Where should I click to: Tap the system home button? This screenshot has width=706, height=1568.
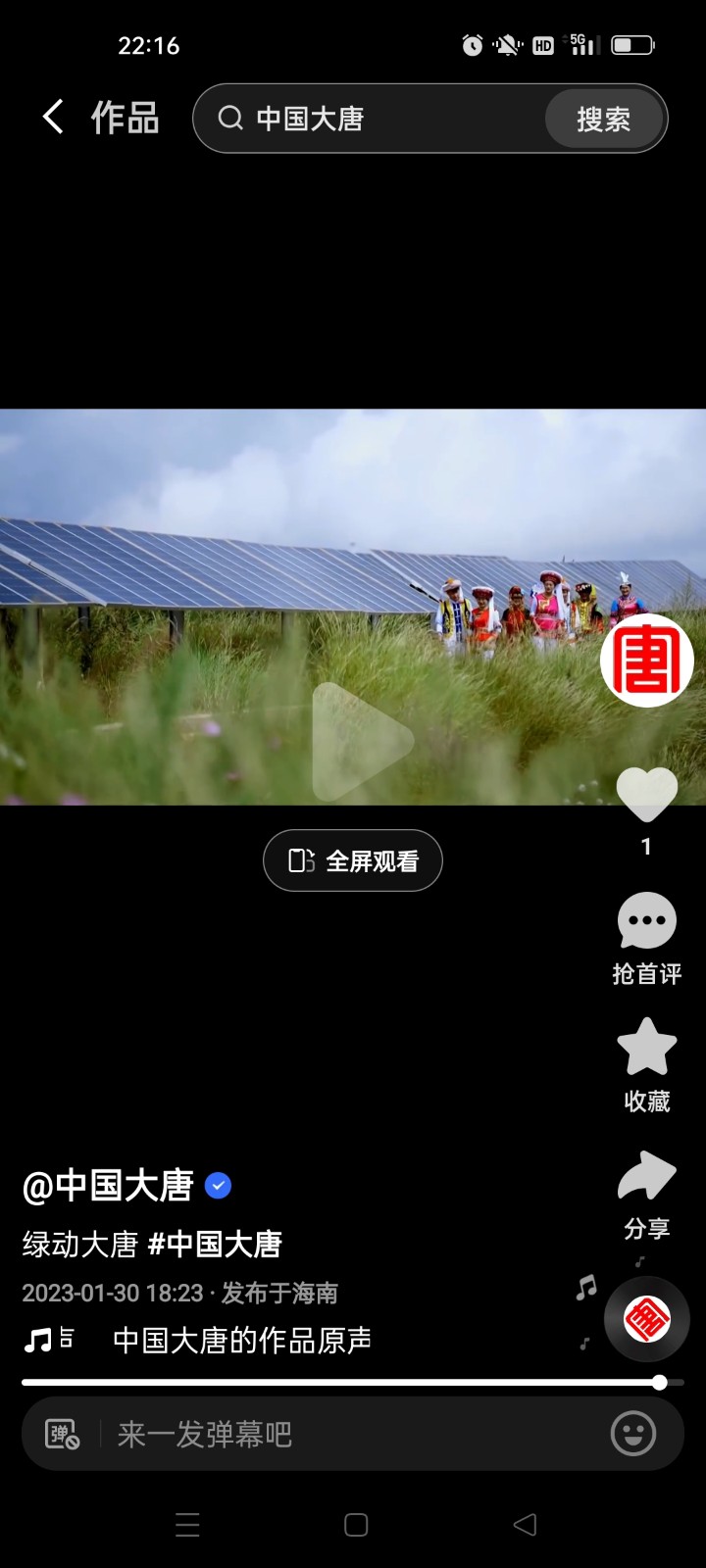tap(356, 1524)
